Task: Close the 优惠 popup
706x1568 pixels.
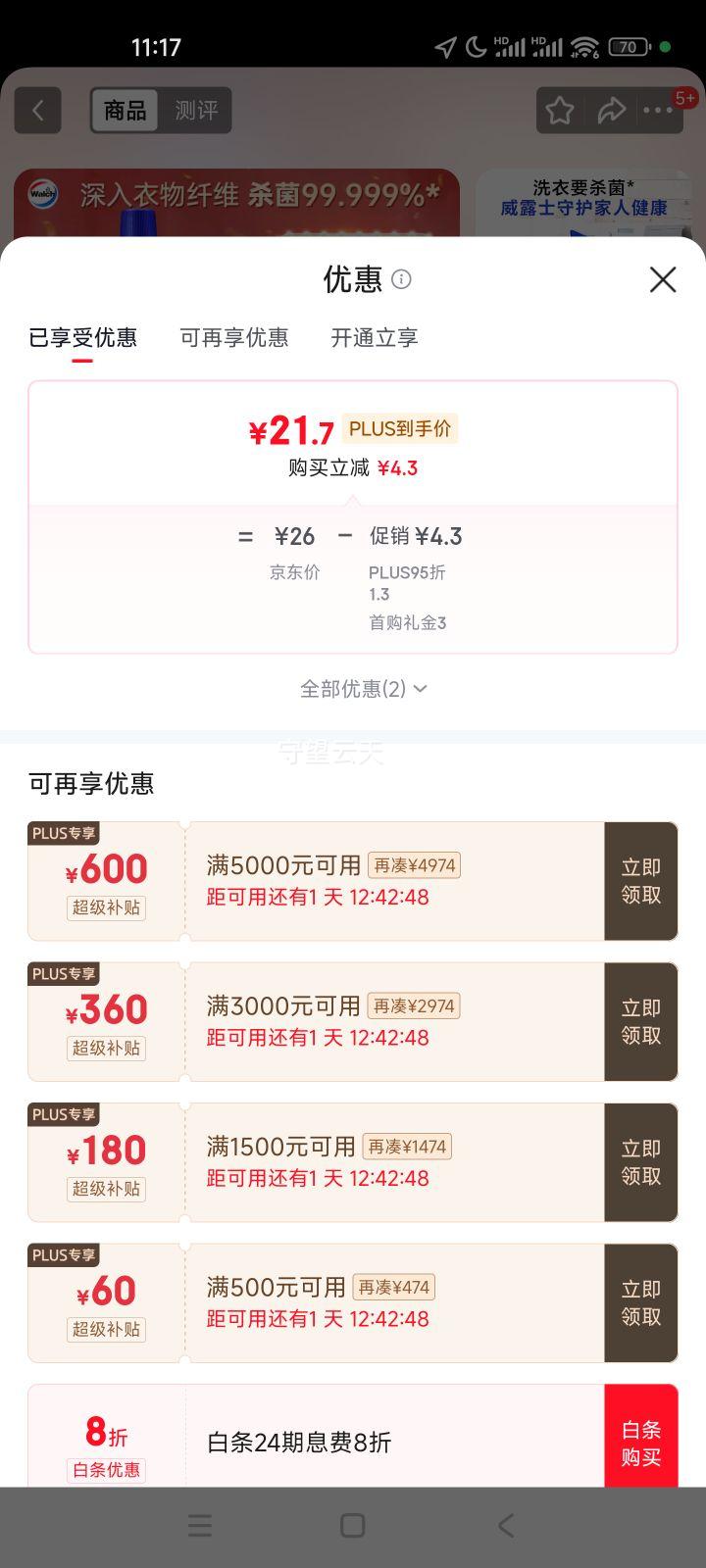Action: [x=663, y=280]
